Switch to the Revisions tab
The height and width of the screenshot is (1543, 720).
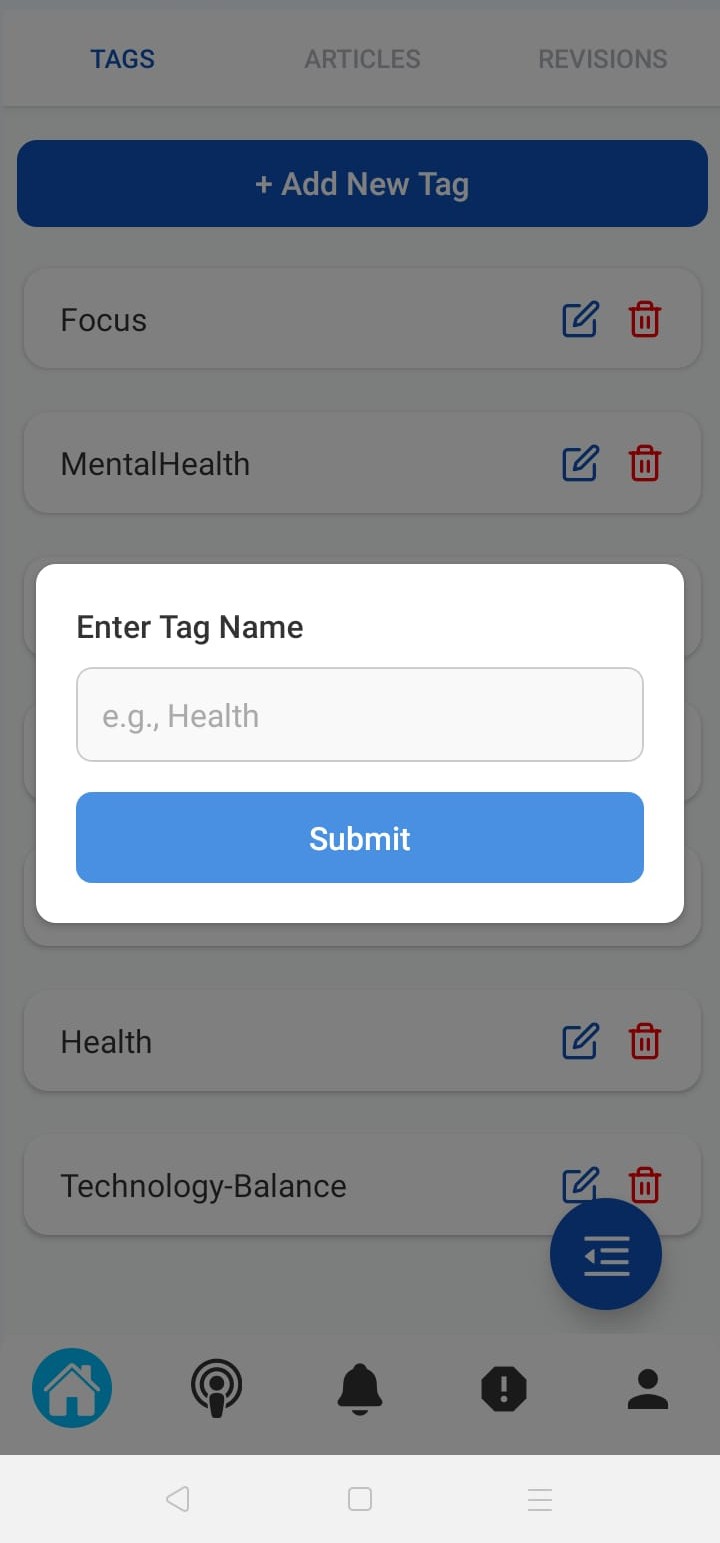[x=602, y=59]
